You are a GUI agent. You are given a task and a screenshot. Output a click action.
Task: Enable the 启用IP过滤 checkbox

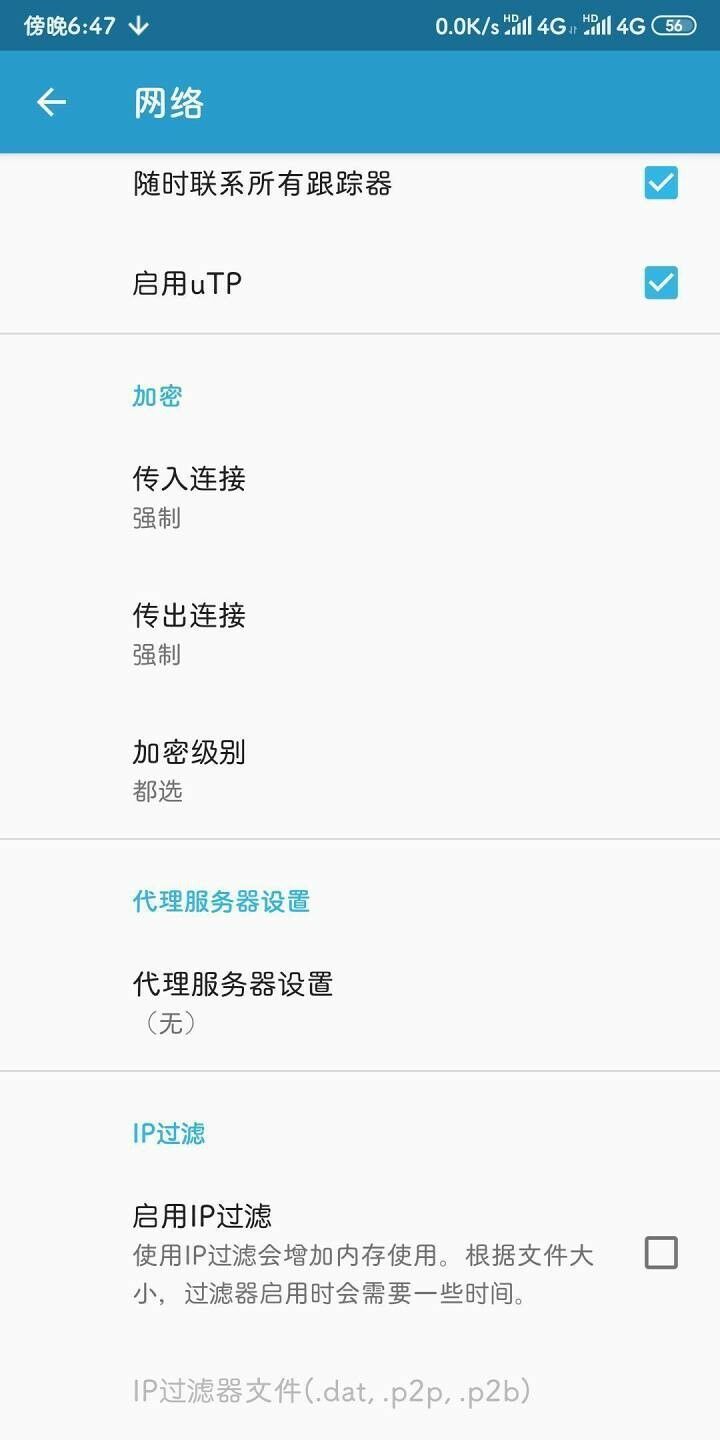tap(661, 1253)
